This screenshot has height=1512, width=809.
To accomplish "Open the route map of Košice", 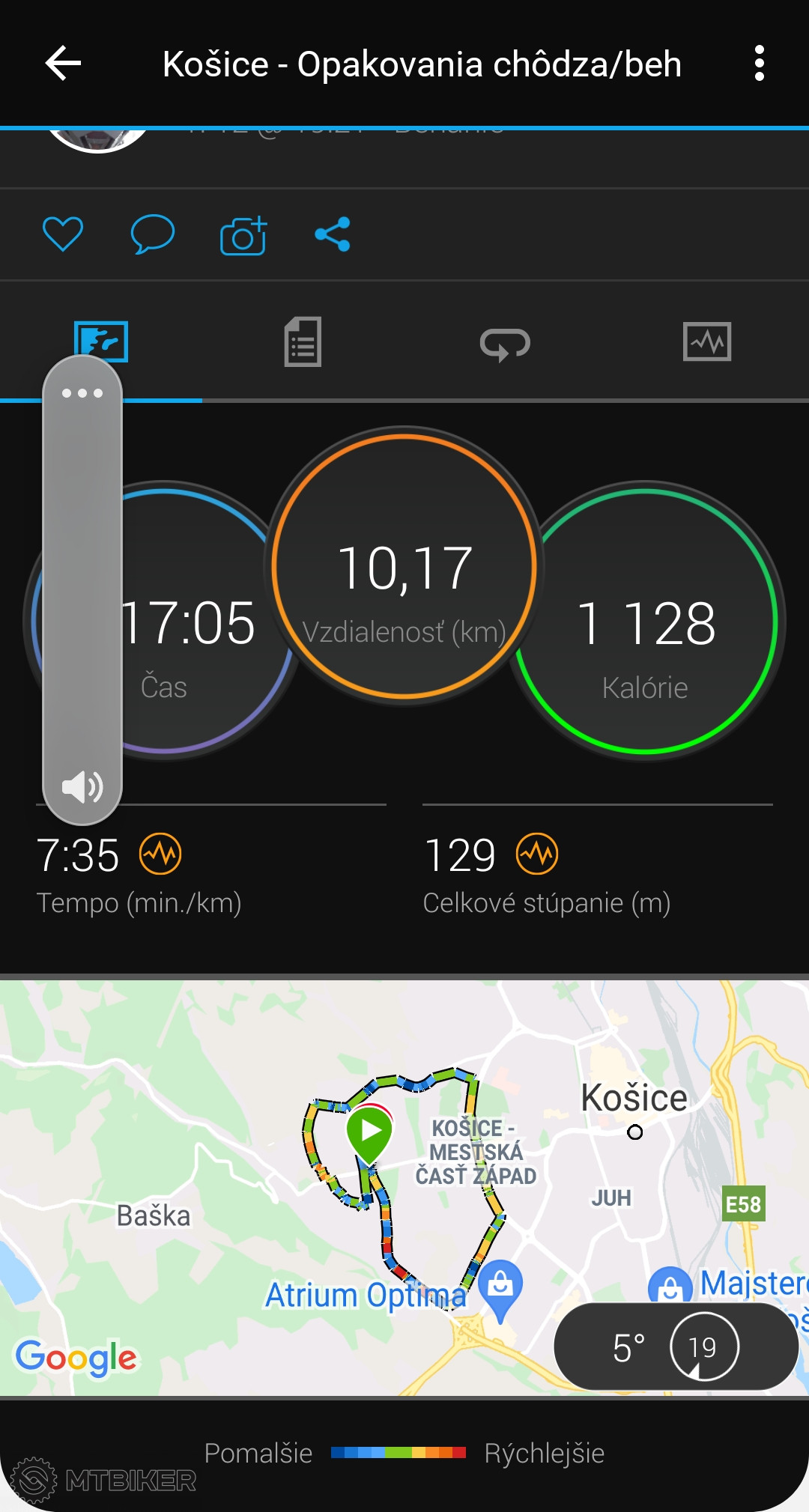I will click(x=404, y=1183).
